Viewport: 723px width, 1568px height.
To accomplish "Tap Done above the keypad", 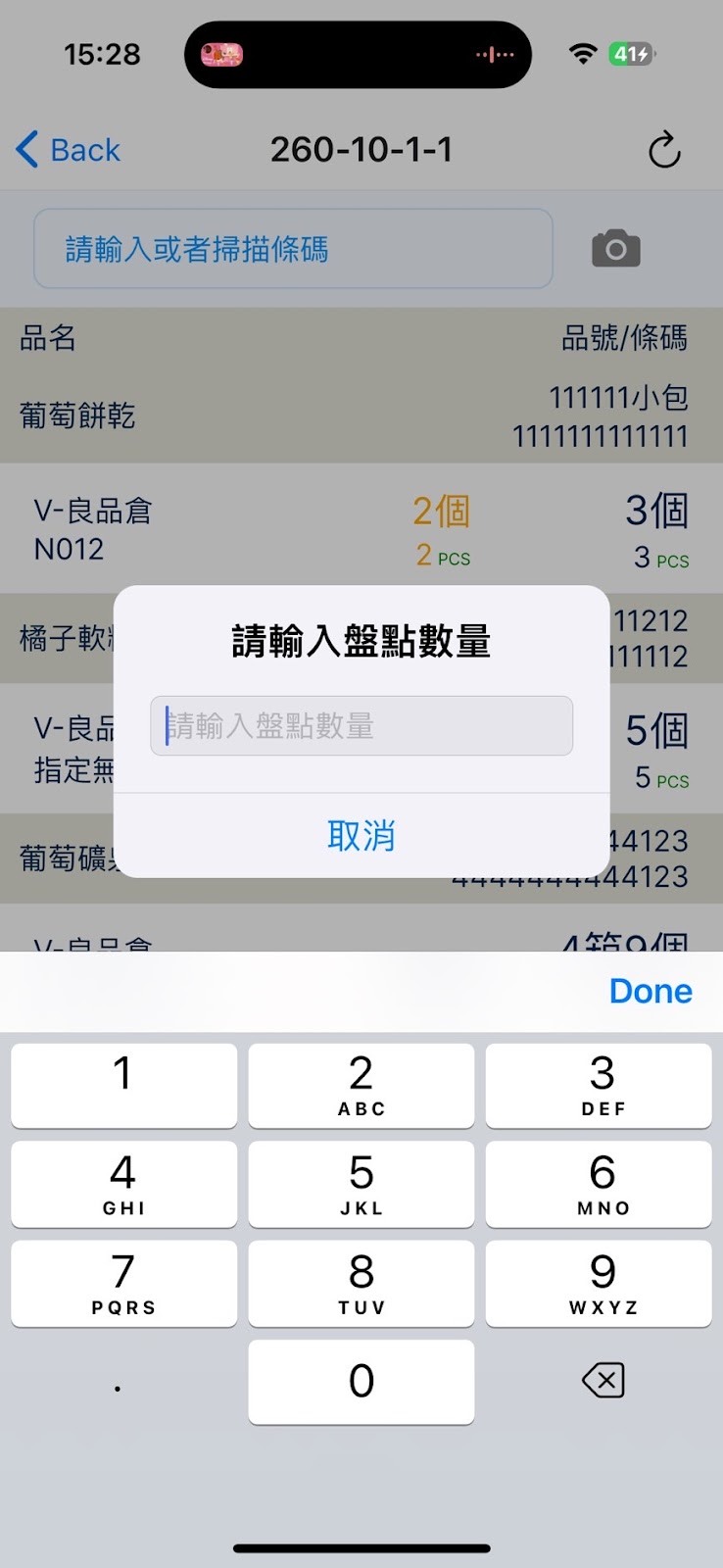I will [650, 991].
